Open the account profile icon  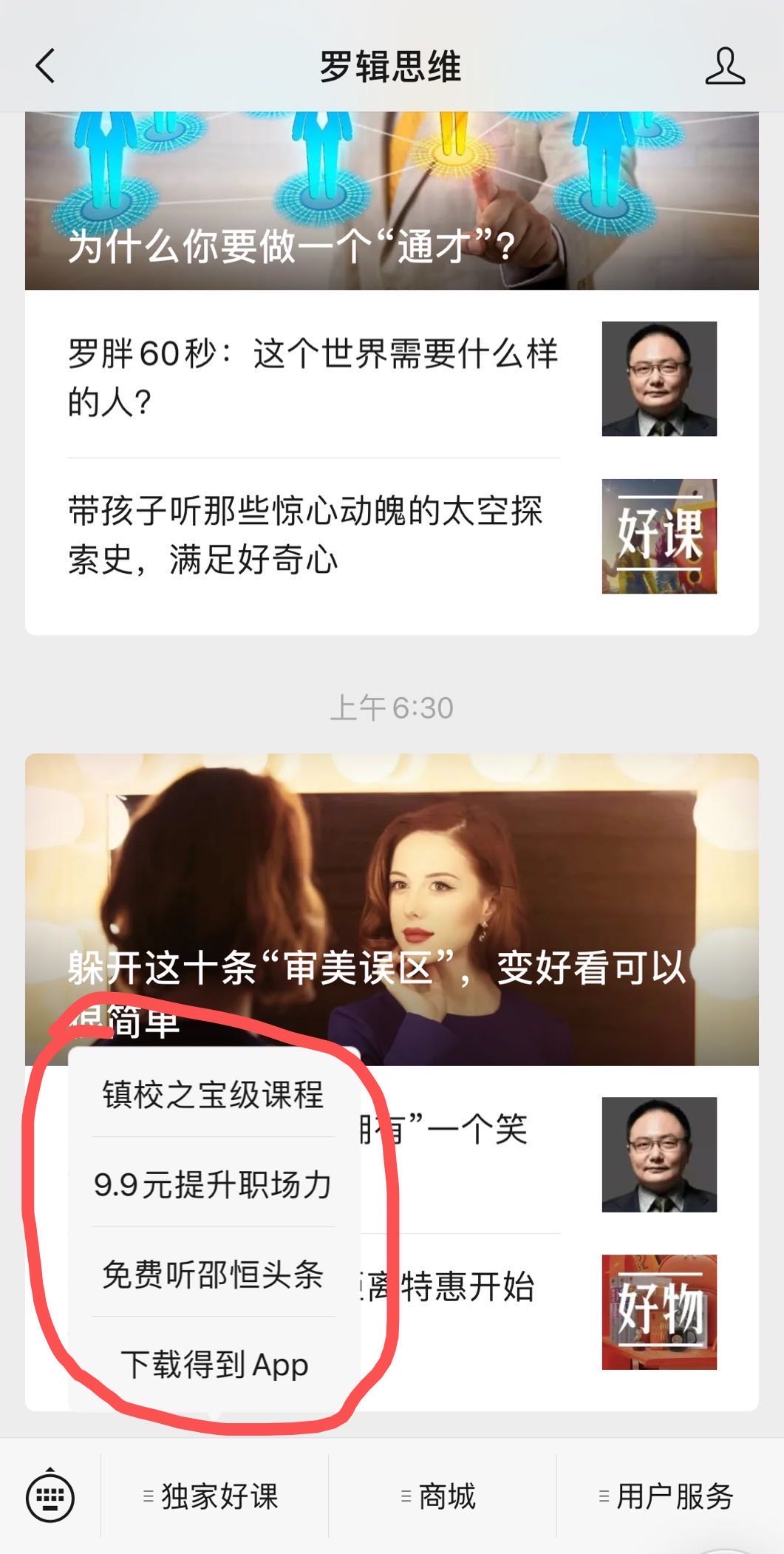pos(724,67)
